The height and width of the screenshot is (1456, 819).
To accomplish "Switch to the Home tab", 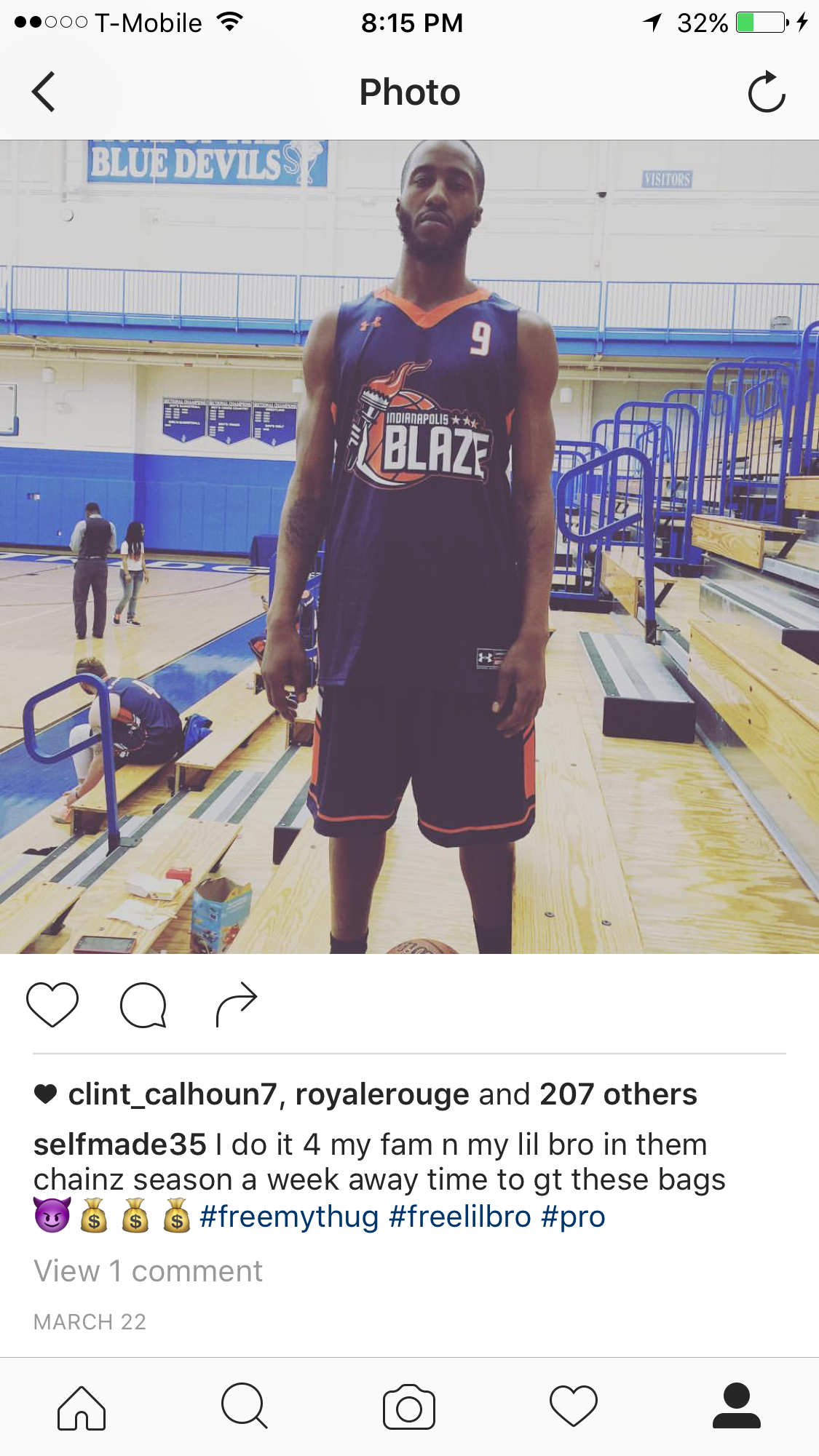I will 82,1407.
